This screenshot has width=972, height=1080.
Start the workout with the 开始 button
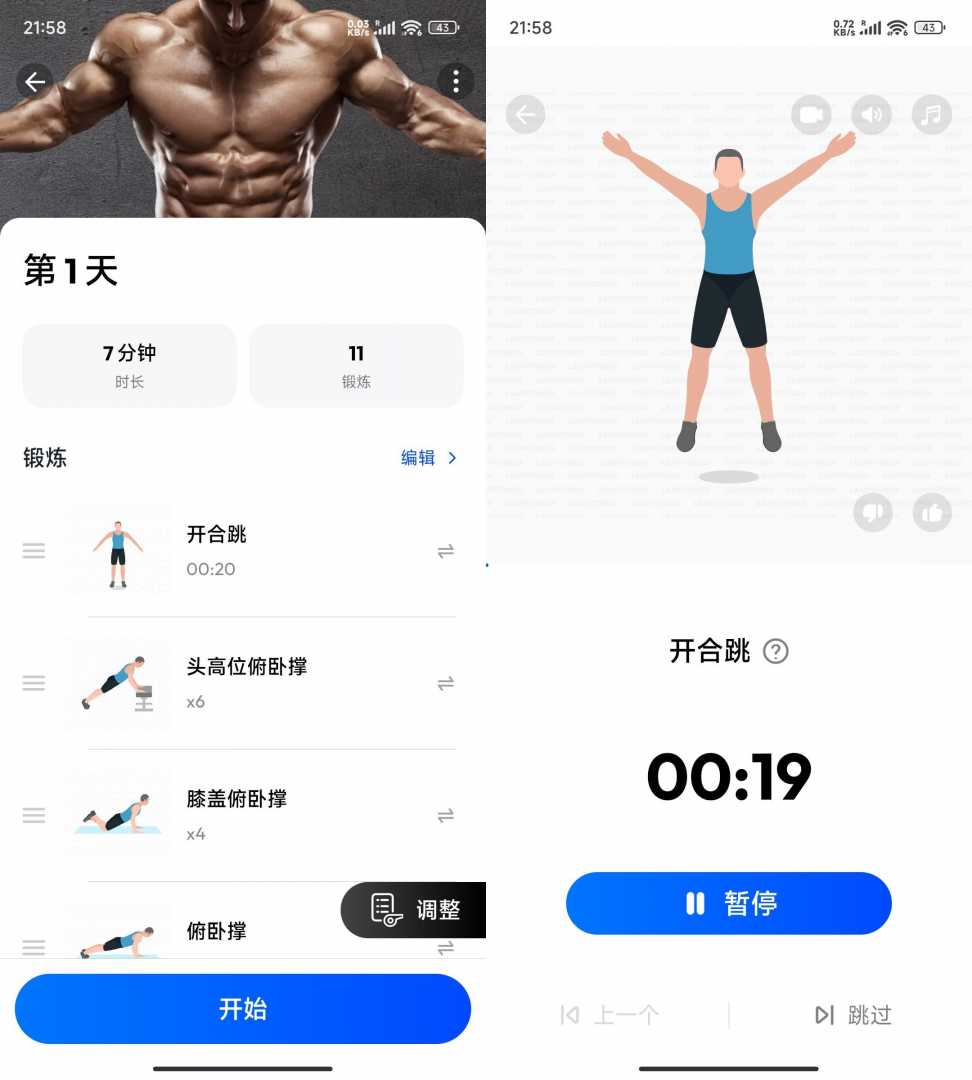pos(242,1010)
